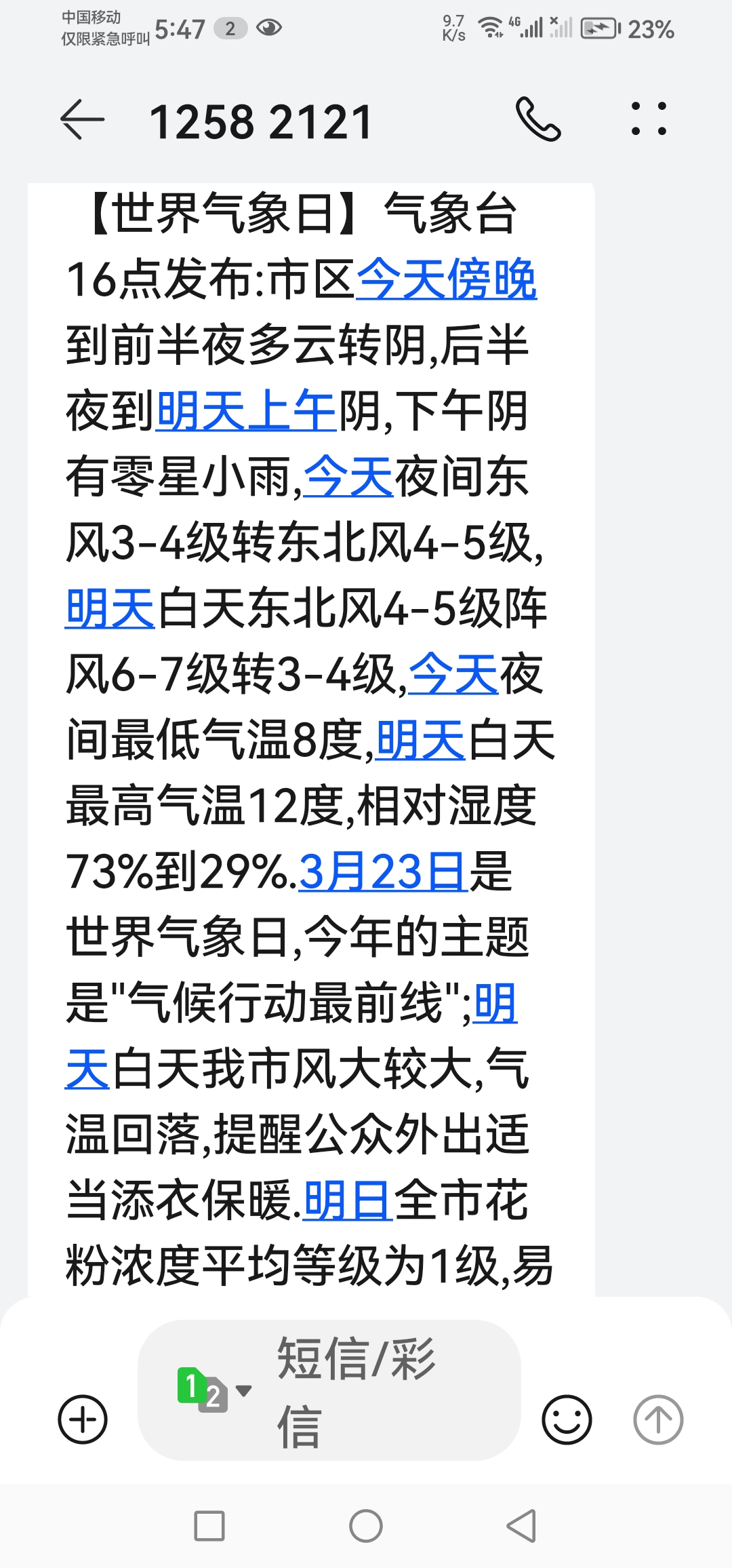Open the 明天上午 time link
The image size is (732, 1568).
click(x=247, y=411)
